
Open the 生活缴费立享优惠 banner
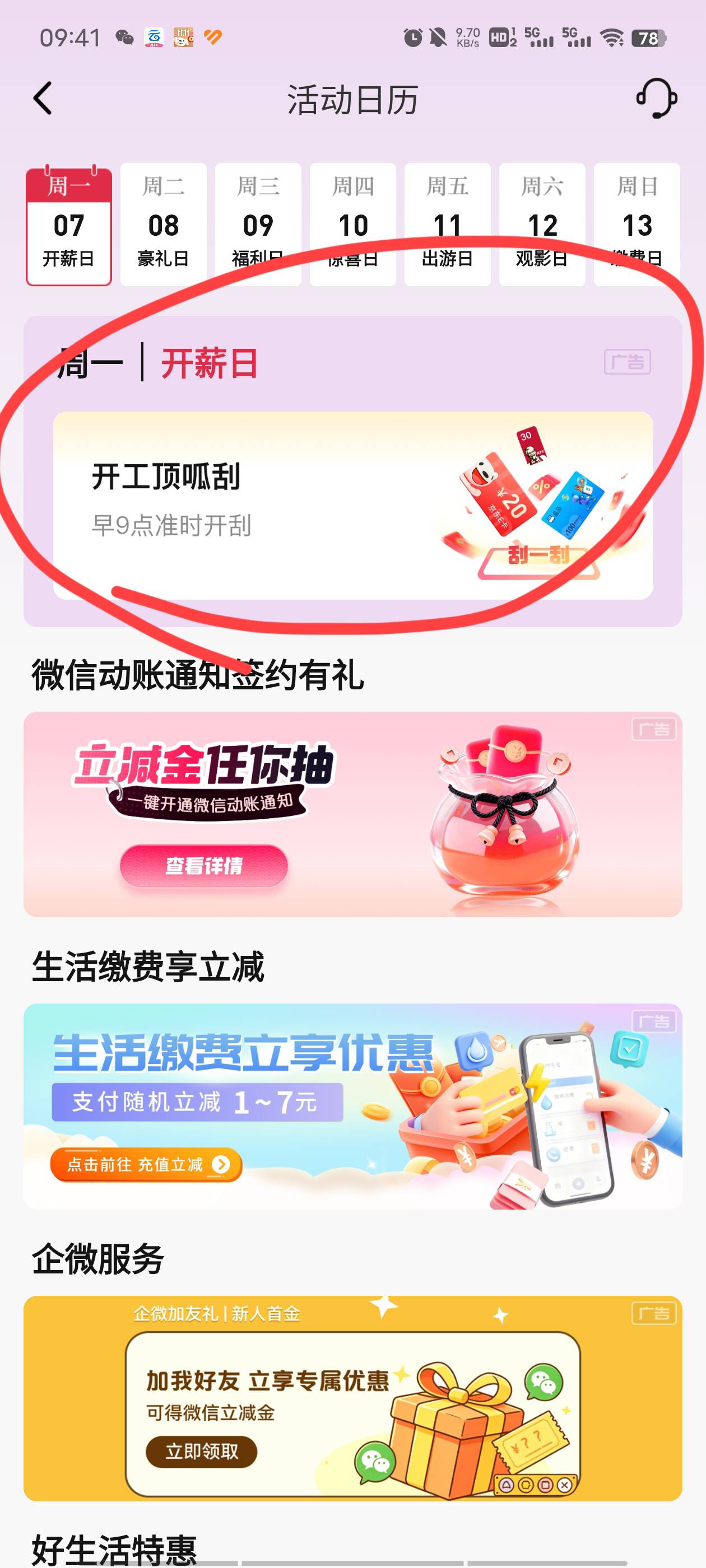pyautogui.click(x=352, y=1106)
